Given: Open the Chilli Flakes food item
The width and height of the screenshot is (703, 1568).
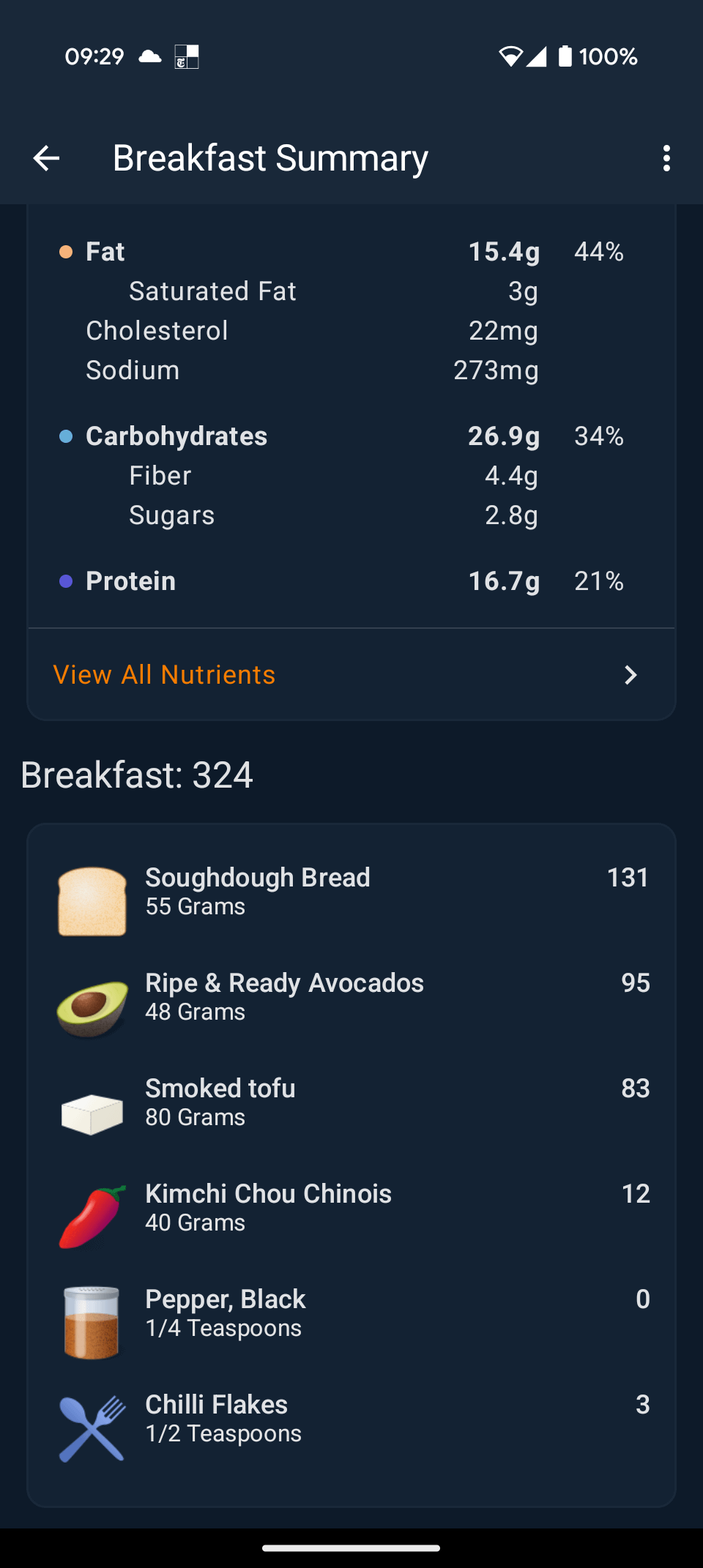Looking at the screenshot, I should click(x=351, y=1419).
